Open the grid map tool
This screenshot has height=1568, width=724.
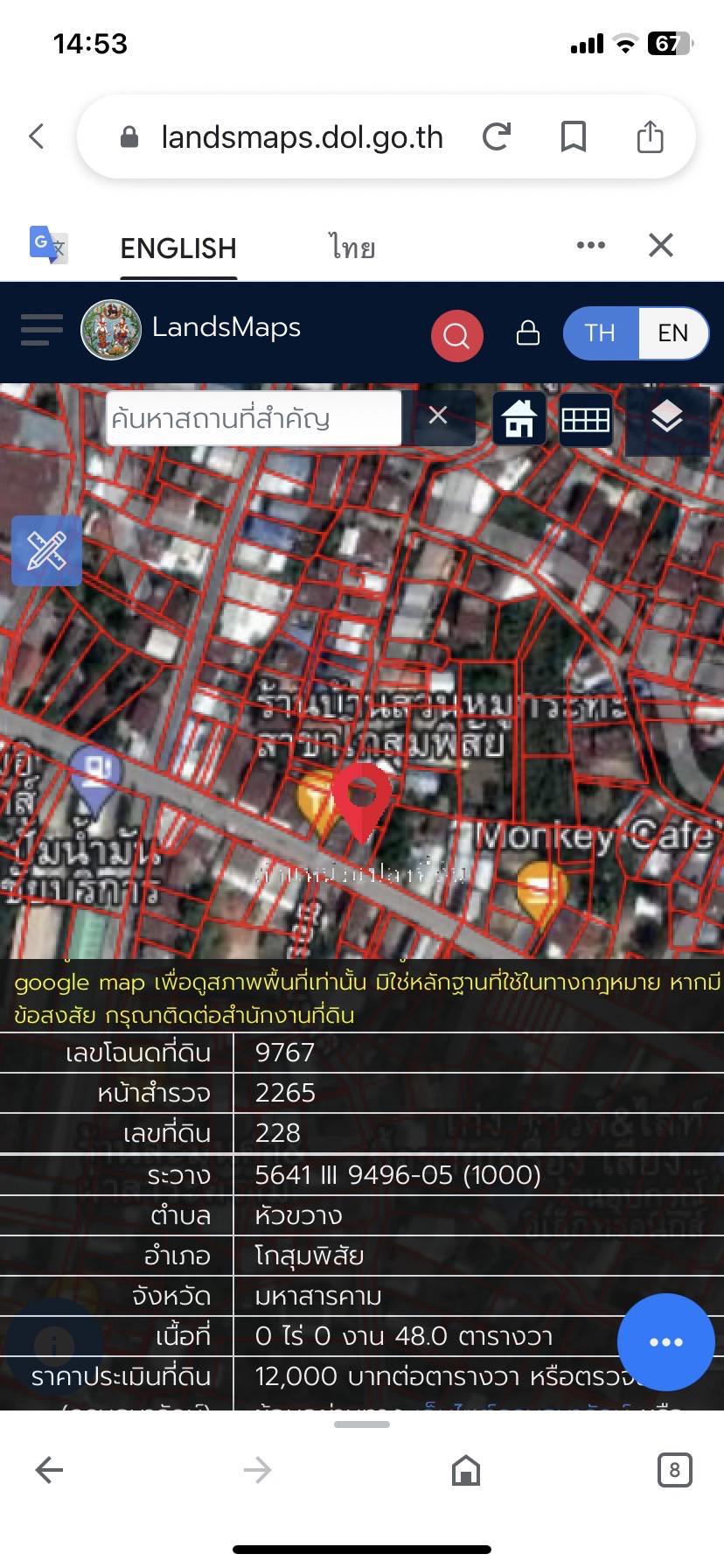(586, 420)
